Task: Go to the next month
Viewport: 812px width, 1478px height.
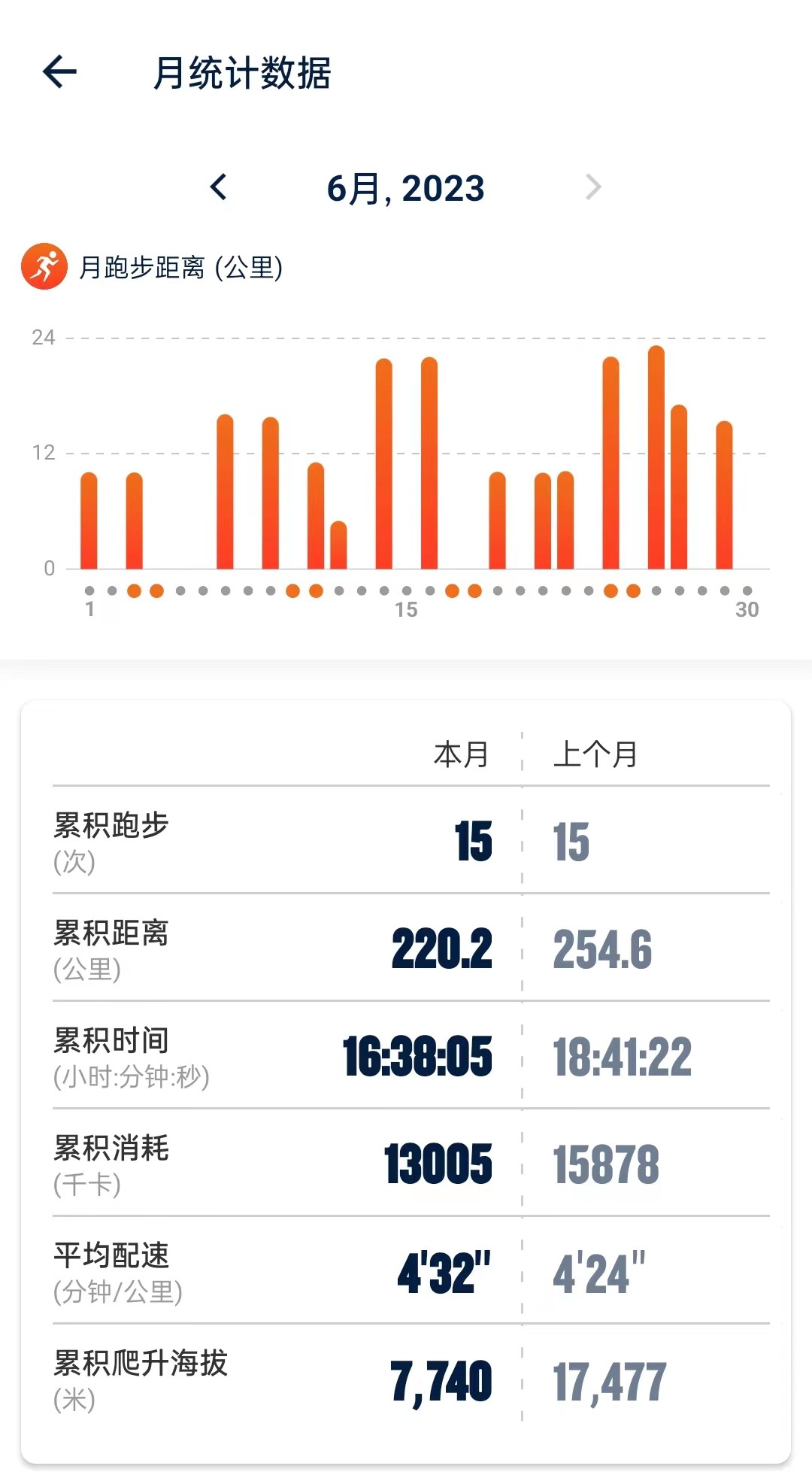Action: tap(593, 187)
